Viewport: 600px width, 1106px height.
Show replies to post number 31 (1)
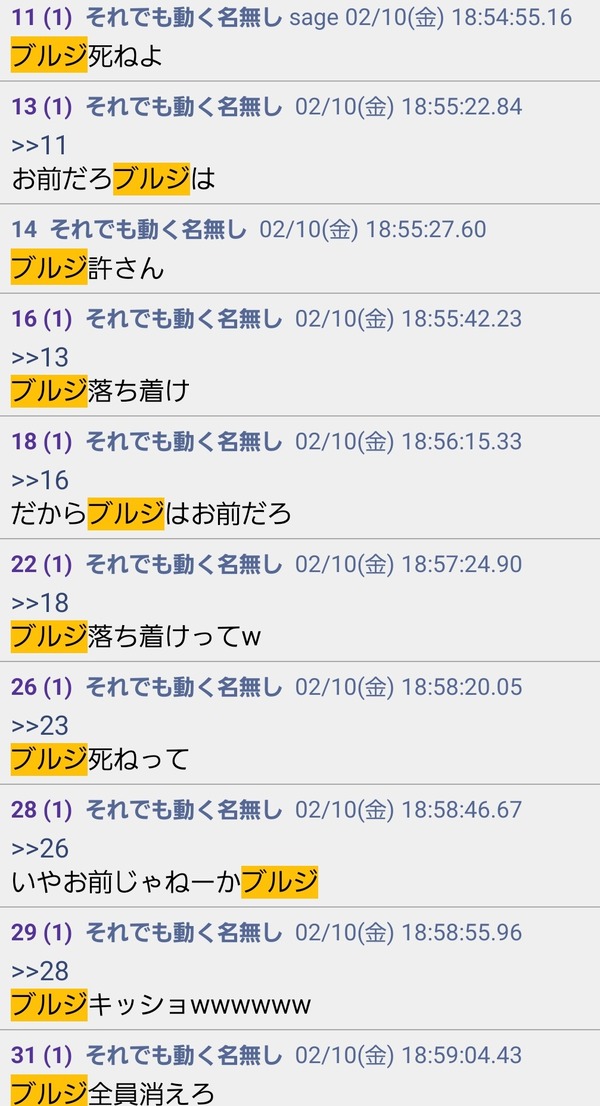tap(42, 1055)
